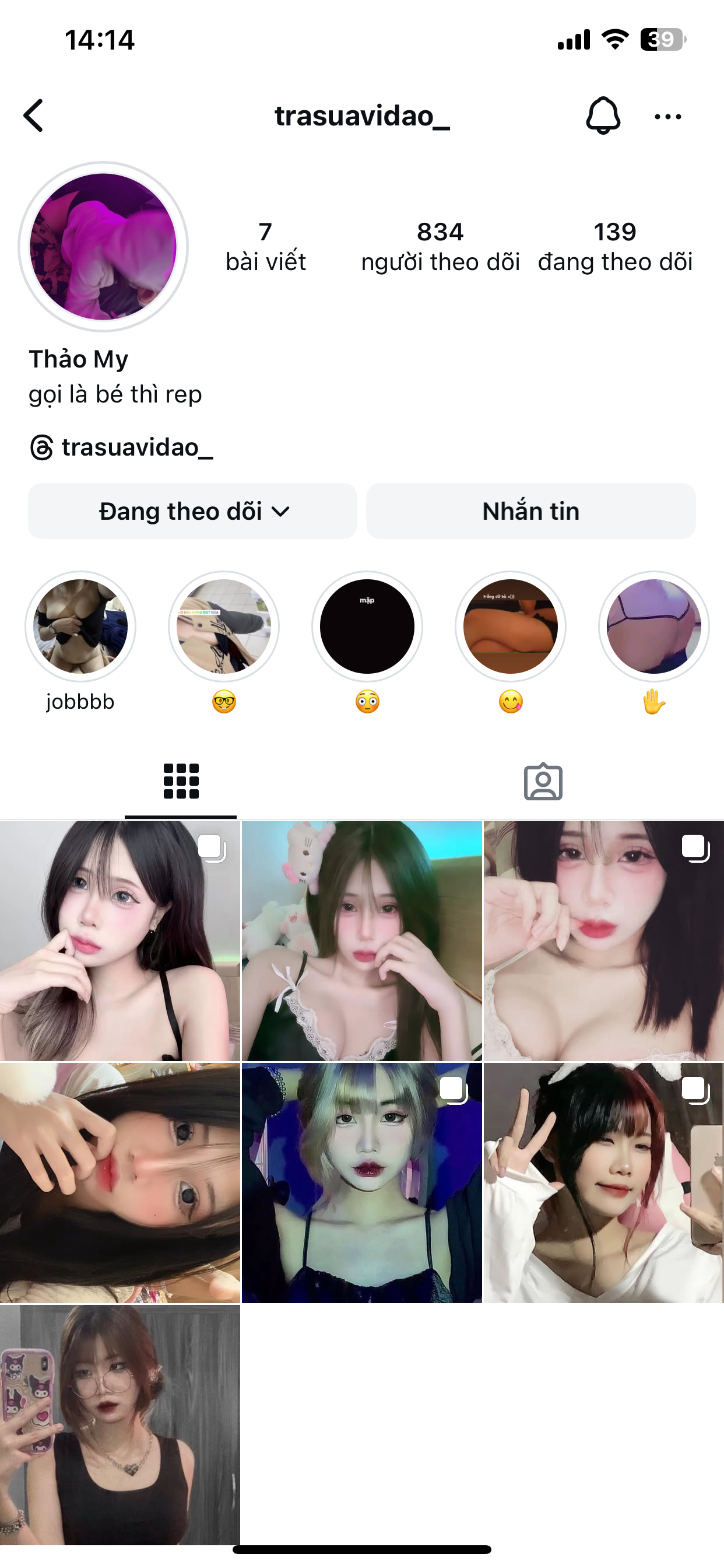Screen dimensions: 724x1568
Task: Open the flushed face emoji highlight
Action: click(x=367, y=626)
